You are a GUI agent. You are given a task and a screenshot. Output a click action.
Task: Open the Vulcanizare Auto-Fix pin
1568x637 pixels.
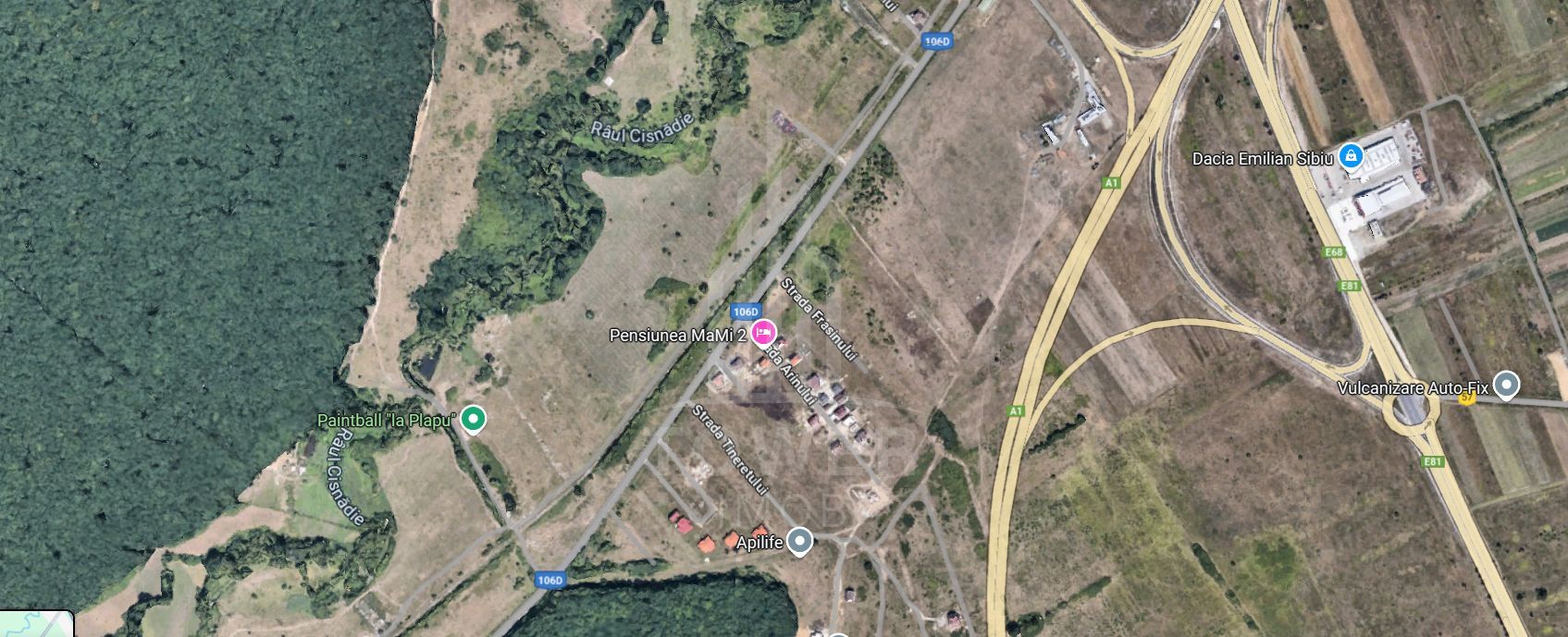1507,384
